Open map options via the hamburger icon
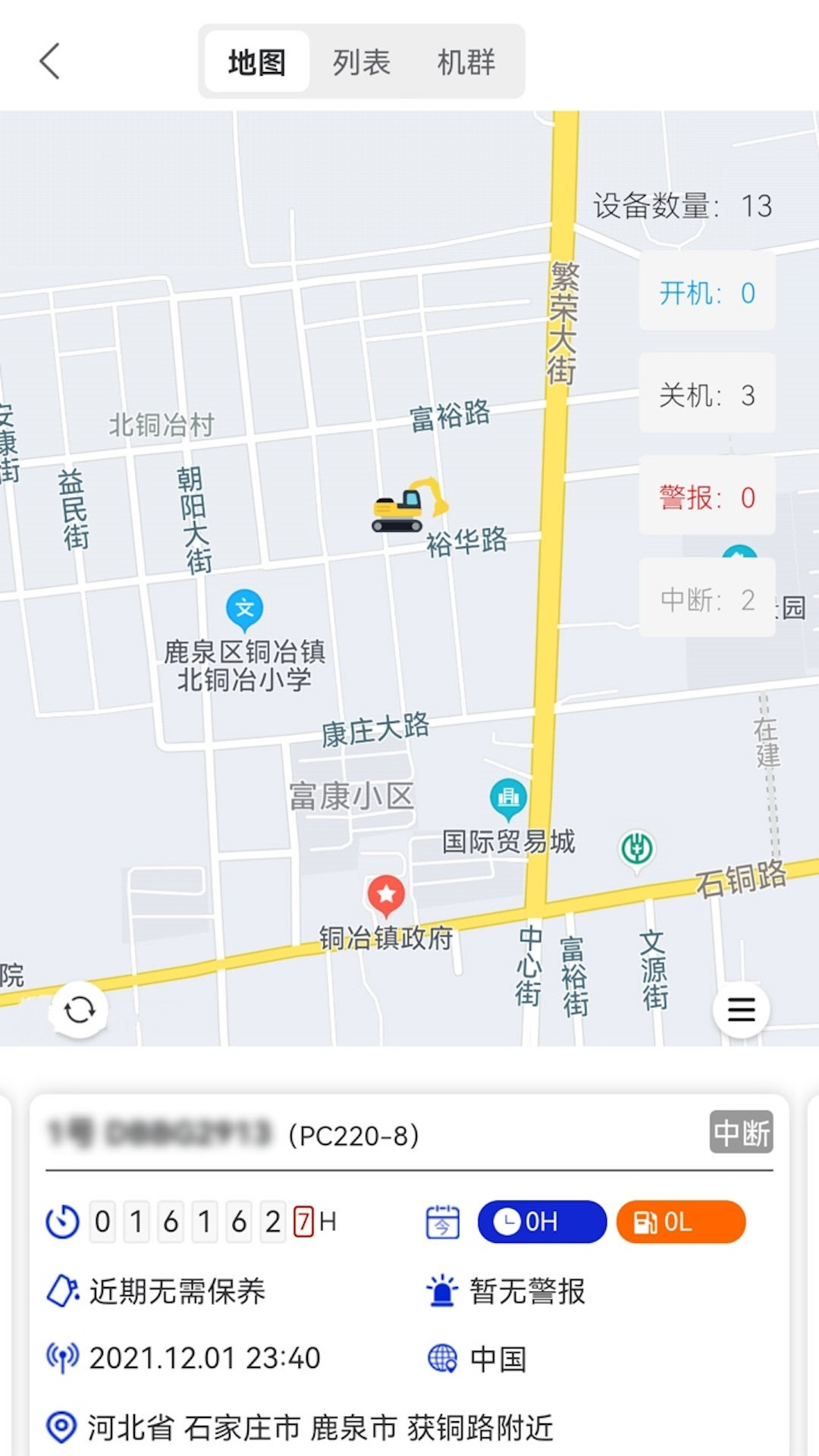 click(741, 1010)
